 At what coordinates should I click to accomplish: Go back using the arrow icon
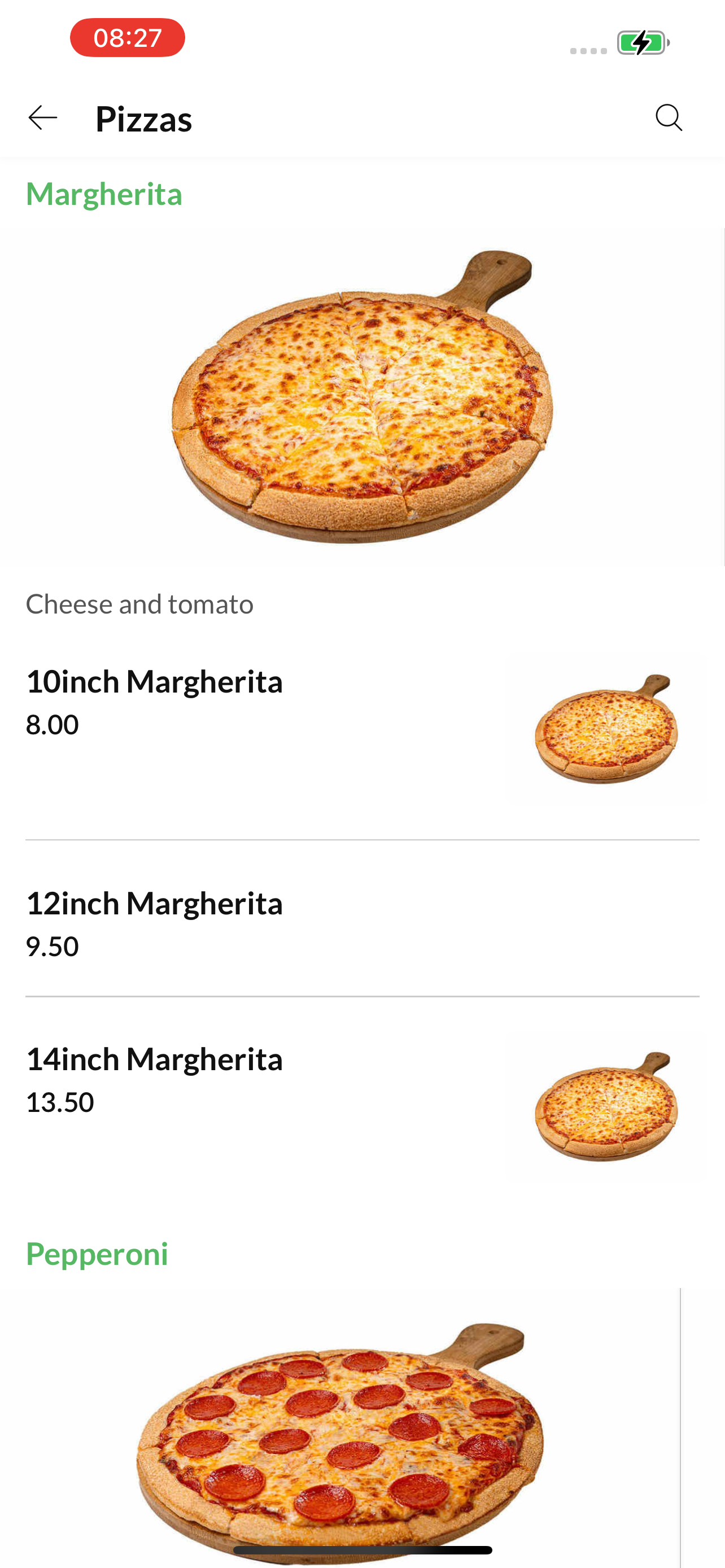click(42, 118)
